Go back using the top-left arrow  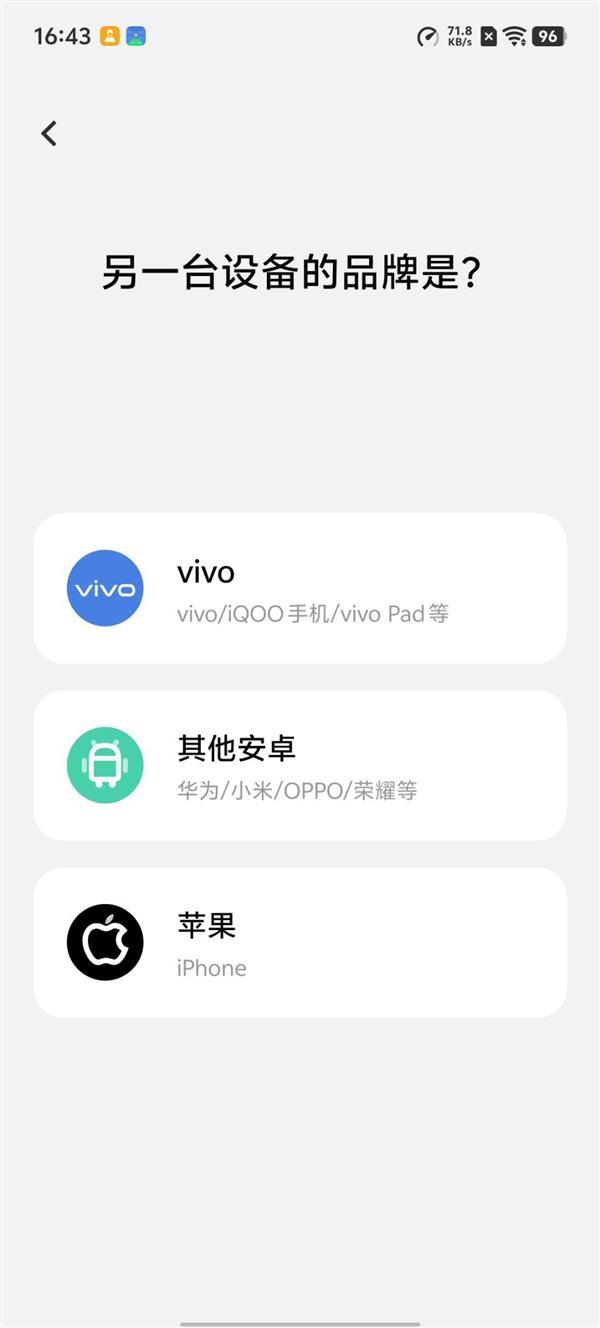(49, 133)
